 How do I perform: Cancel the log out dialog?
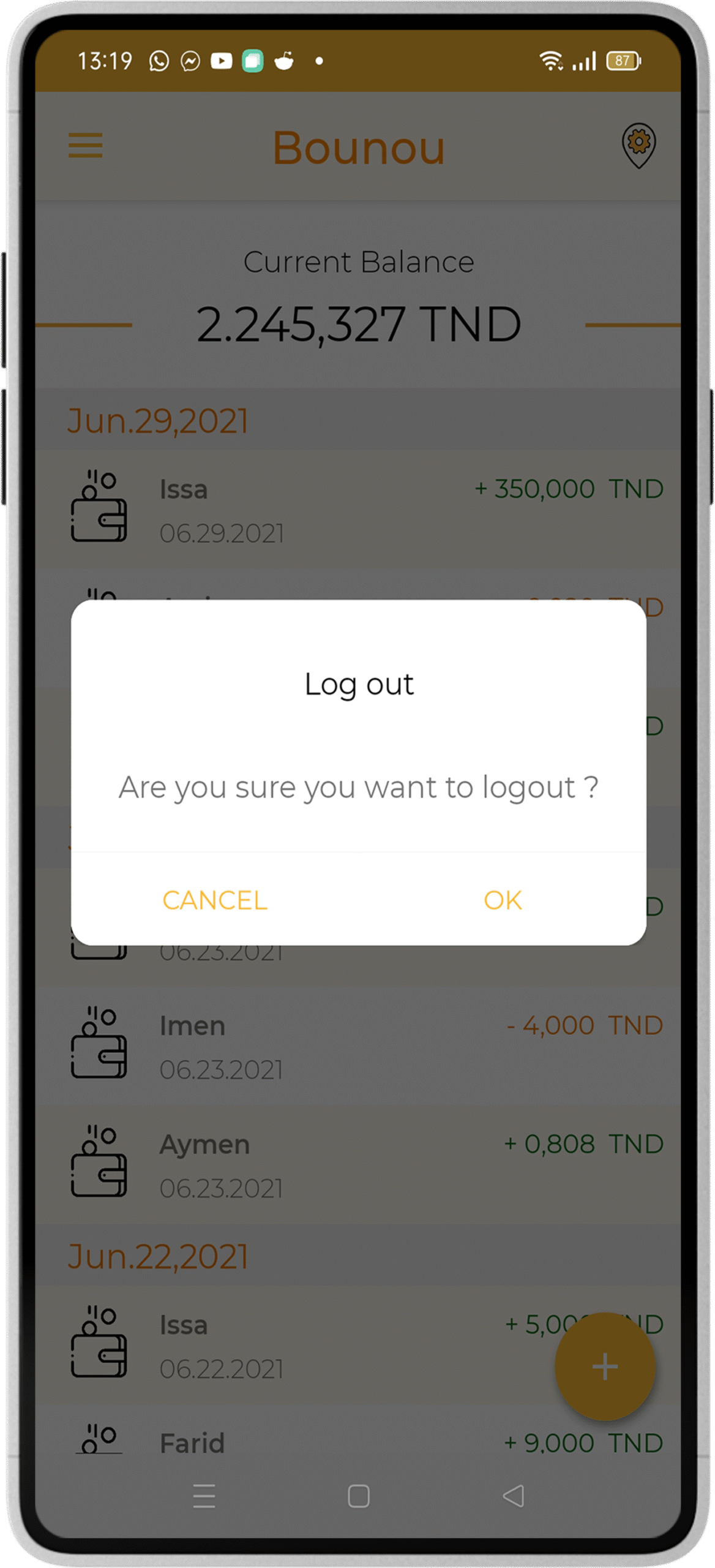(215, 900)
